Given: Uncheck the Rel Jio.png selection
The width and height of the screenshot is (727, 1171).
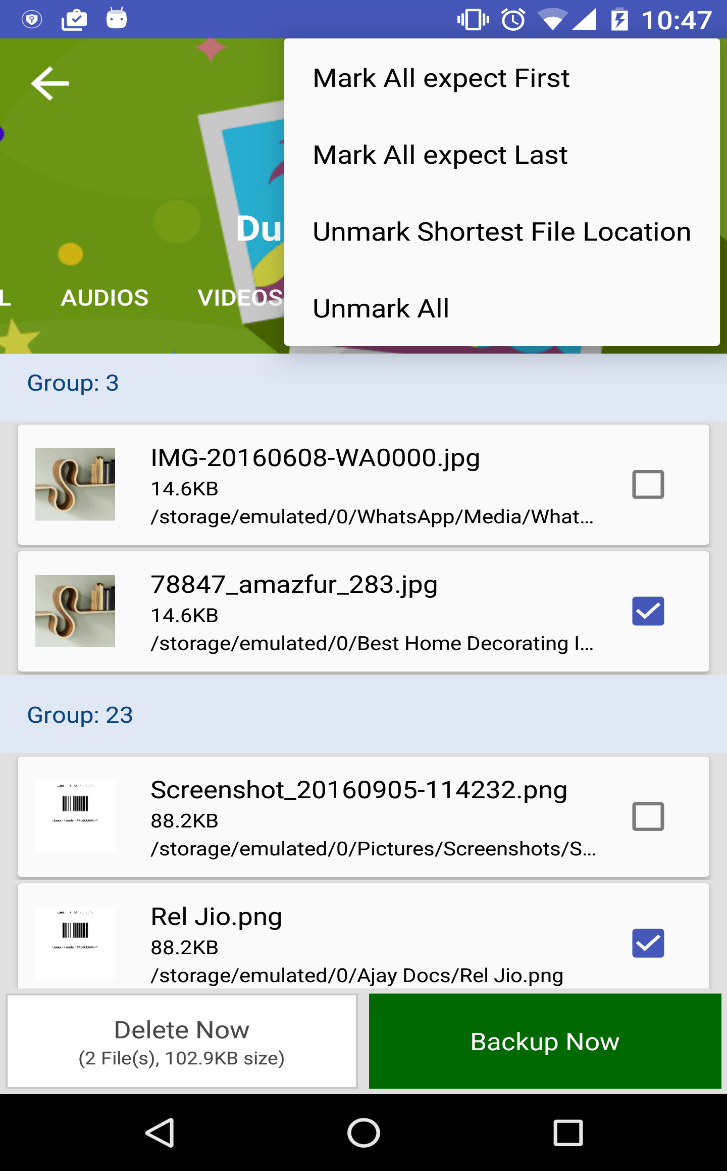Looking at the screenshot, I should coord(648,943).
